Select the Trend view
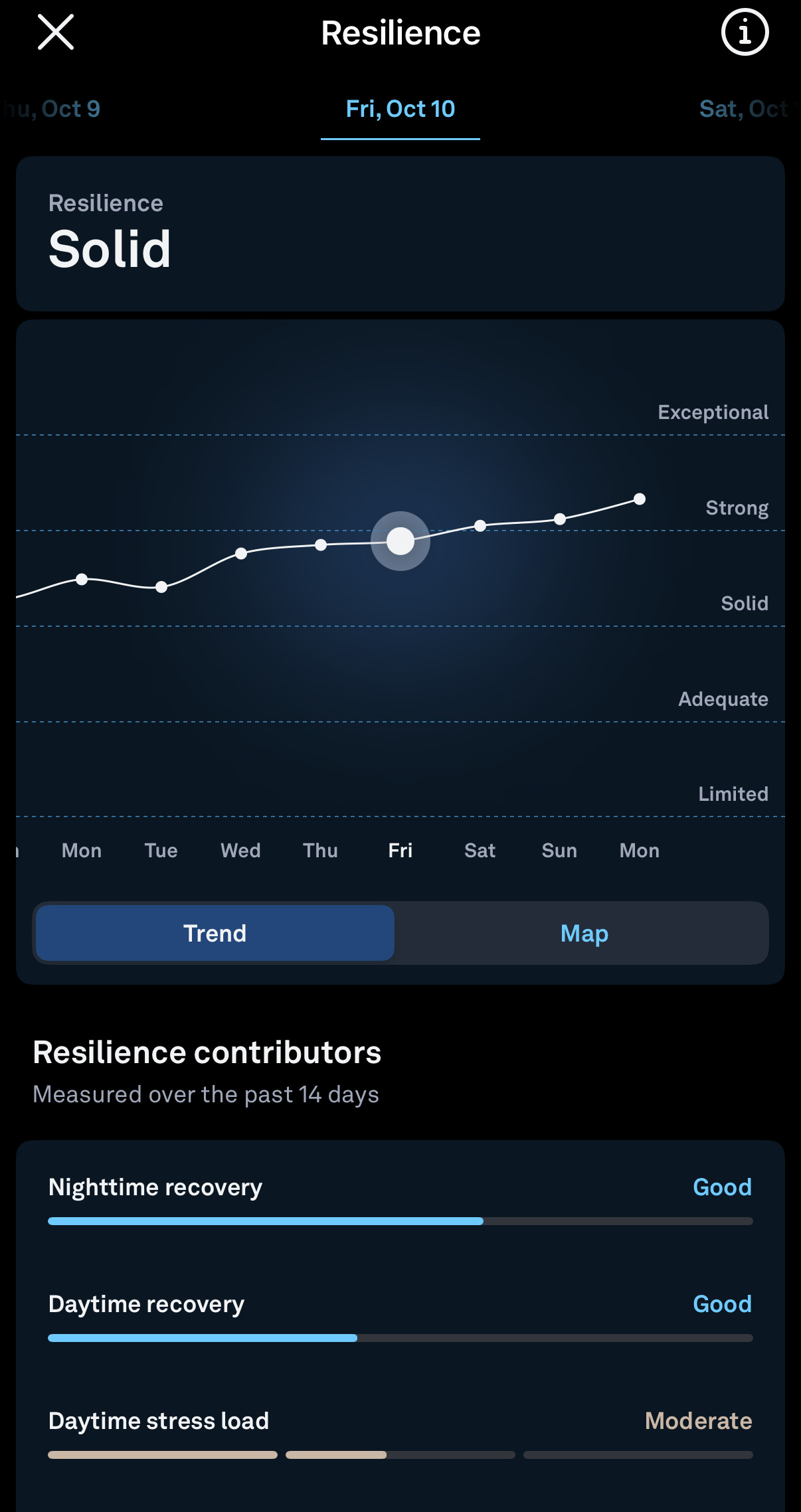The image size is (801, 1512). pyautogui.click(x=215, y=933)
